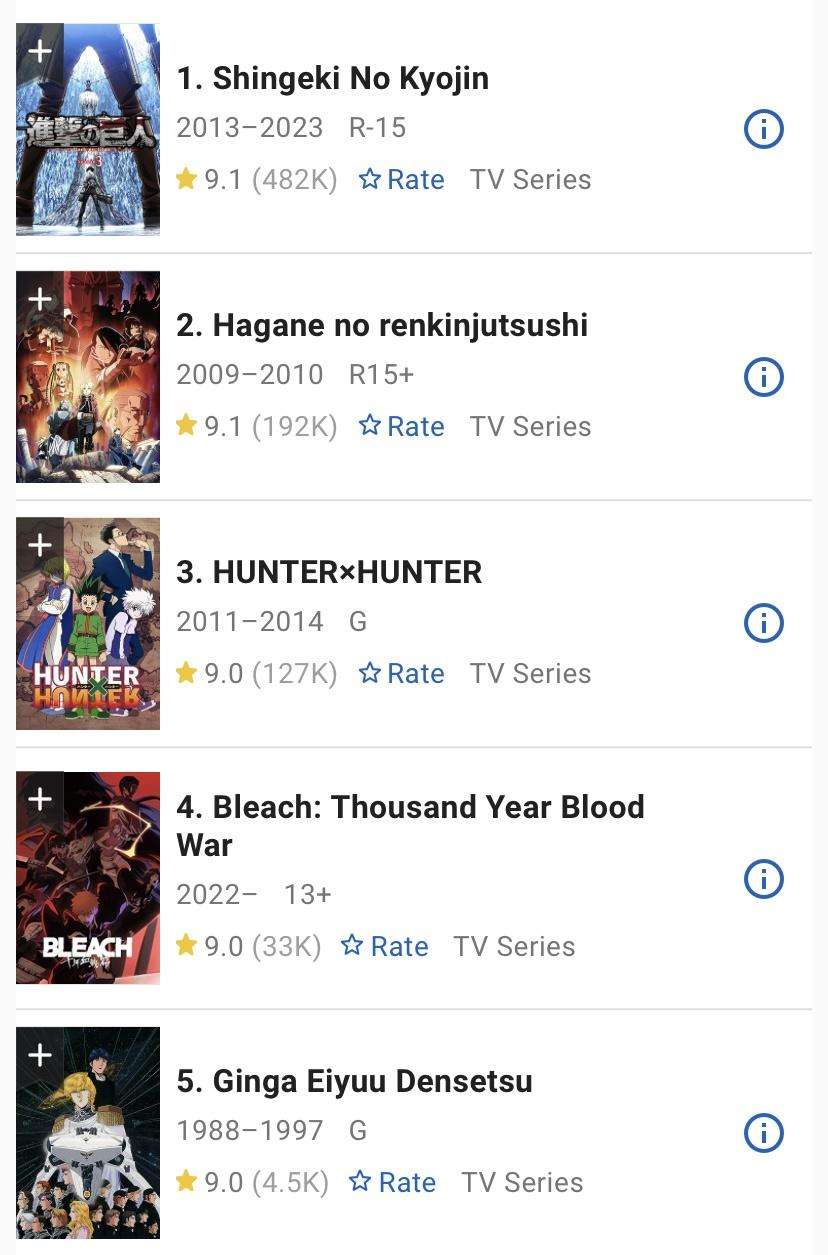
Task: Open info for Shingeki No Kyojin
Action: pos(763,129)
